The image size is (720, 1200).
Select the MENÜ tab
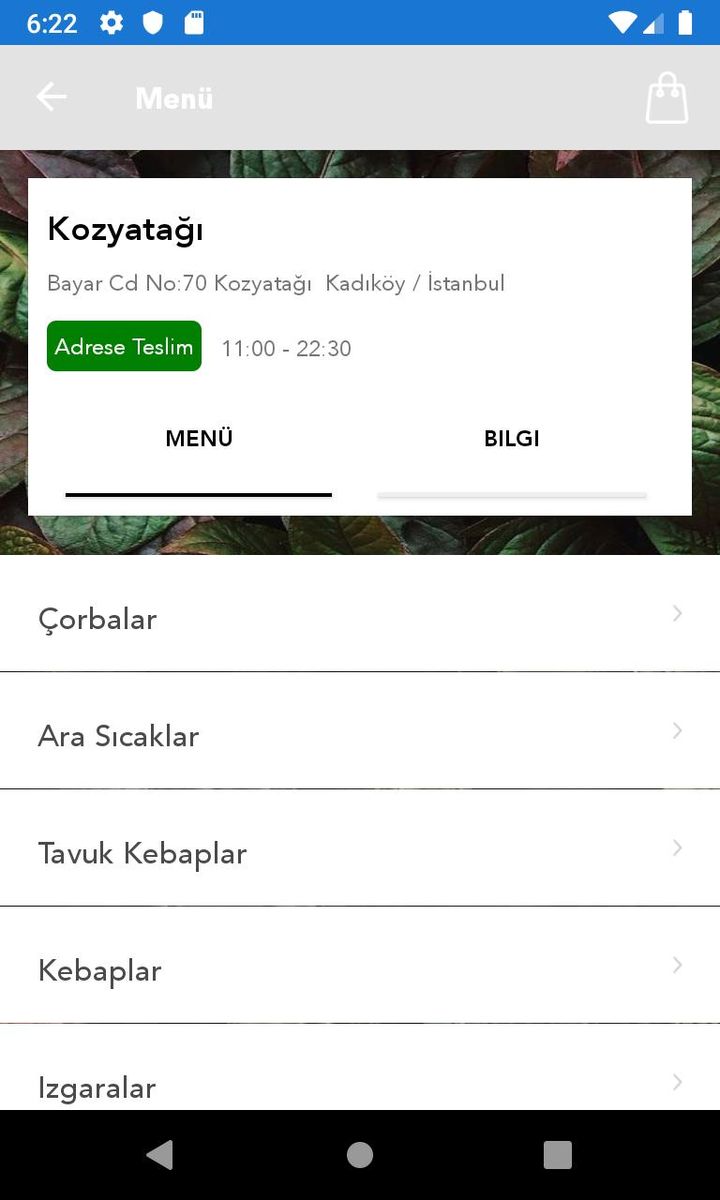point(198,438)
